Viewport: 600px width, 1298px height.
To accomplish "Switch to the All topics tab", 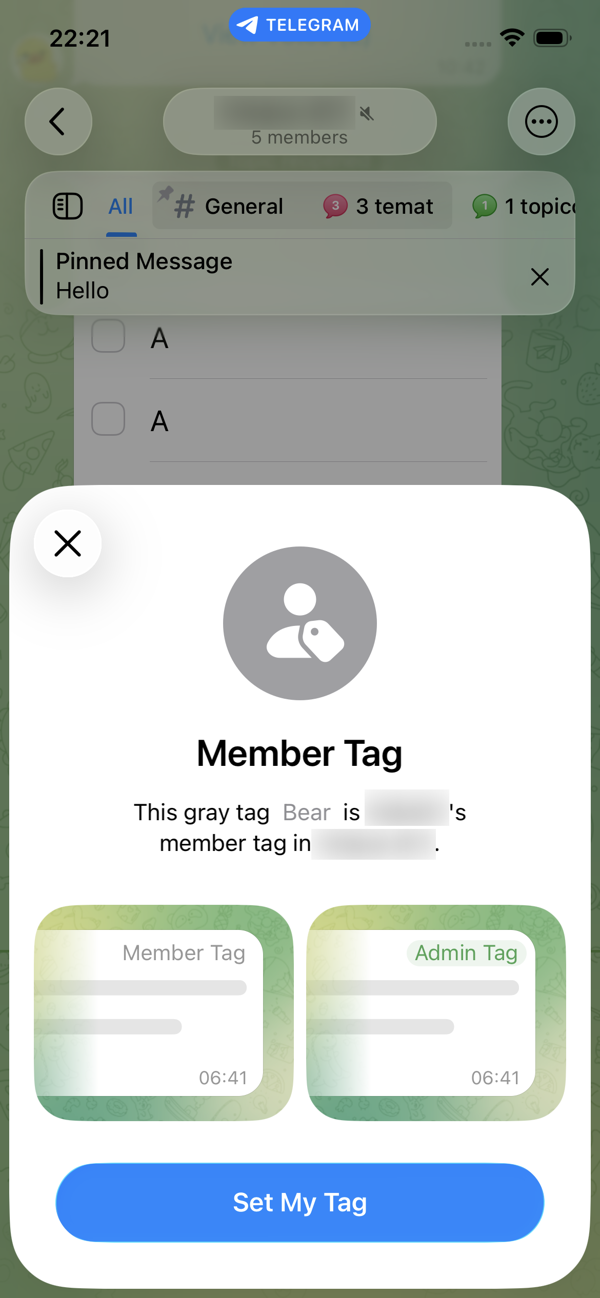I will click(x=121, y=207).
